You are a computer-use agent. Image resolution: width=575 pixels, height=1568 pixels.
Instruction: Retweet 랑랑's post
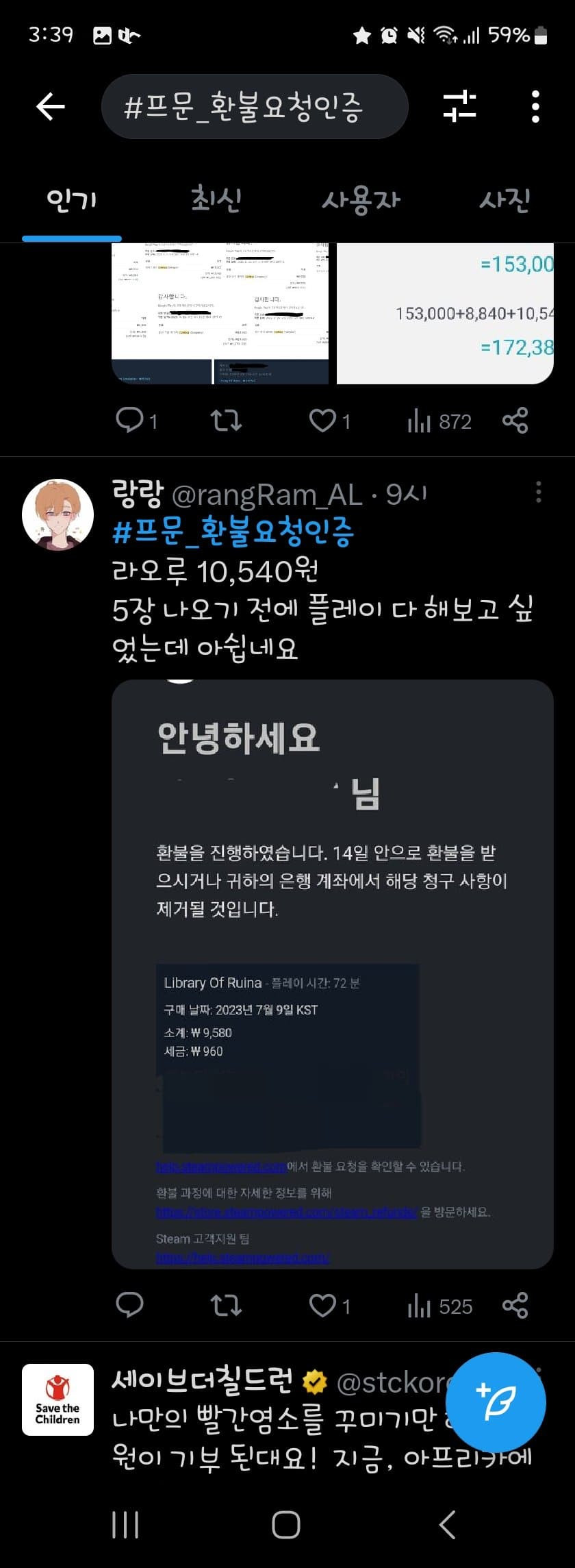pos(226,1305)
